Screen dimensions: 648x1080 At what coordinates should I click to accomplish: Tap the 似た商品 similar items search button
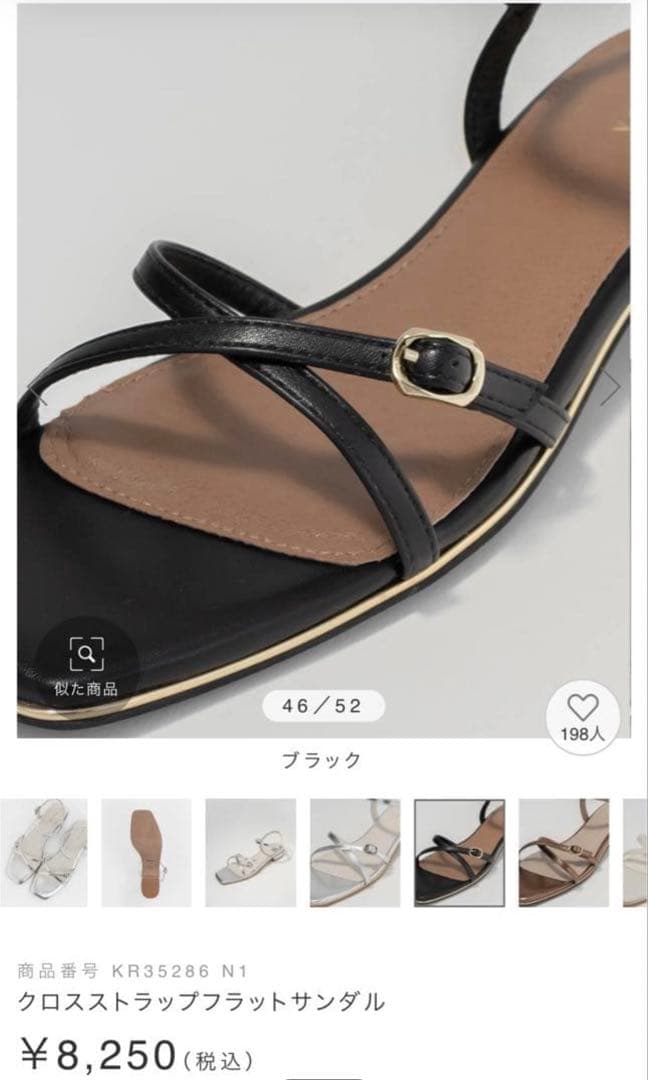[86, 666]
